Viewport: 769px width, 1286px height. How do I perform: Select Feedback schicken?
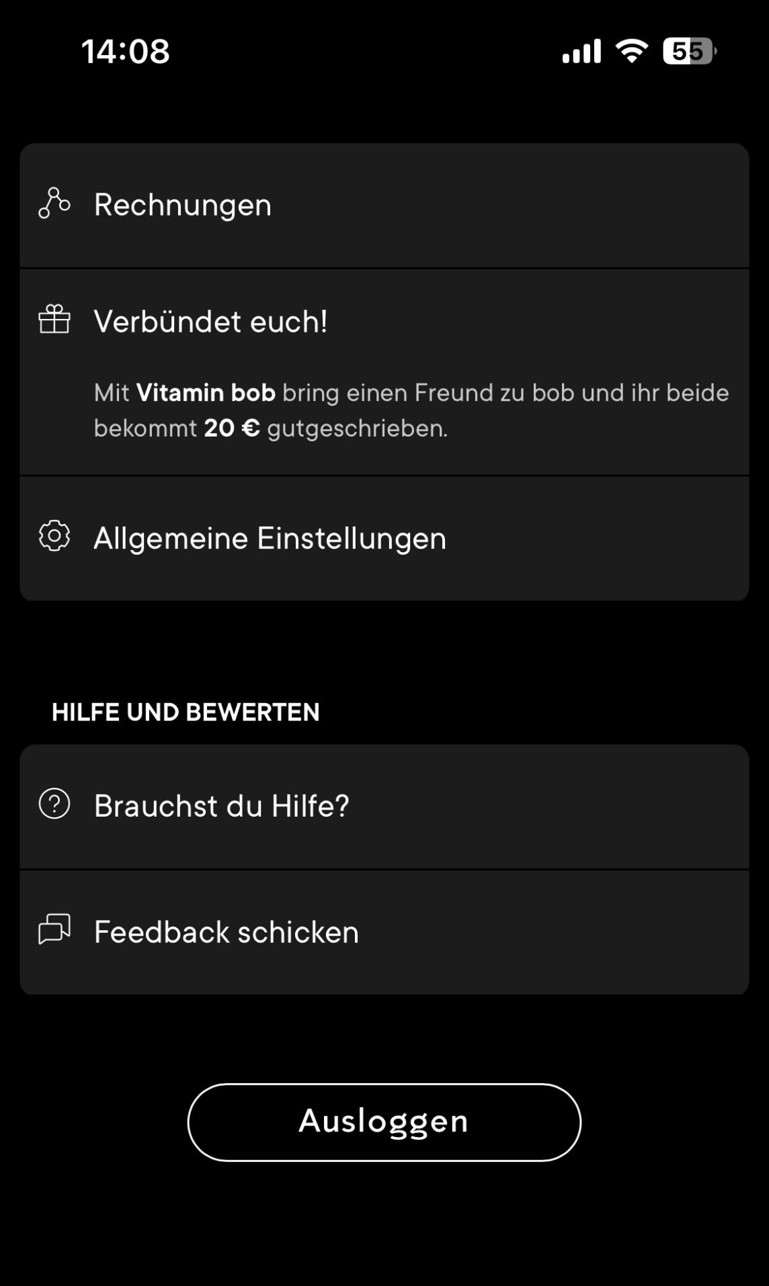coord(384,932)
